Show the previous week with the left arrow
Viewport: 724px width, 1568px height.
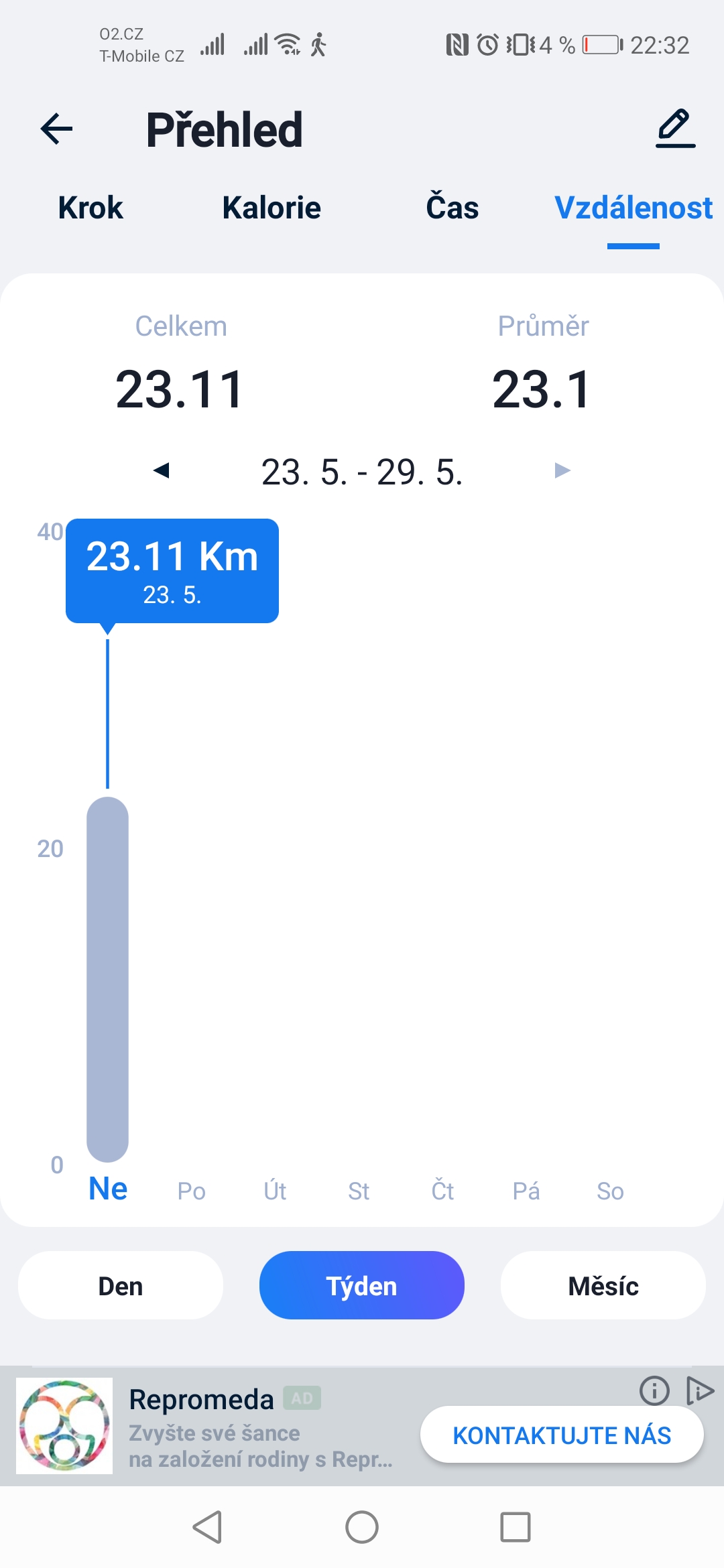161,470
